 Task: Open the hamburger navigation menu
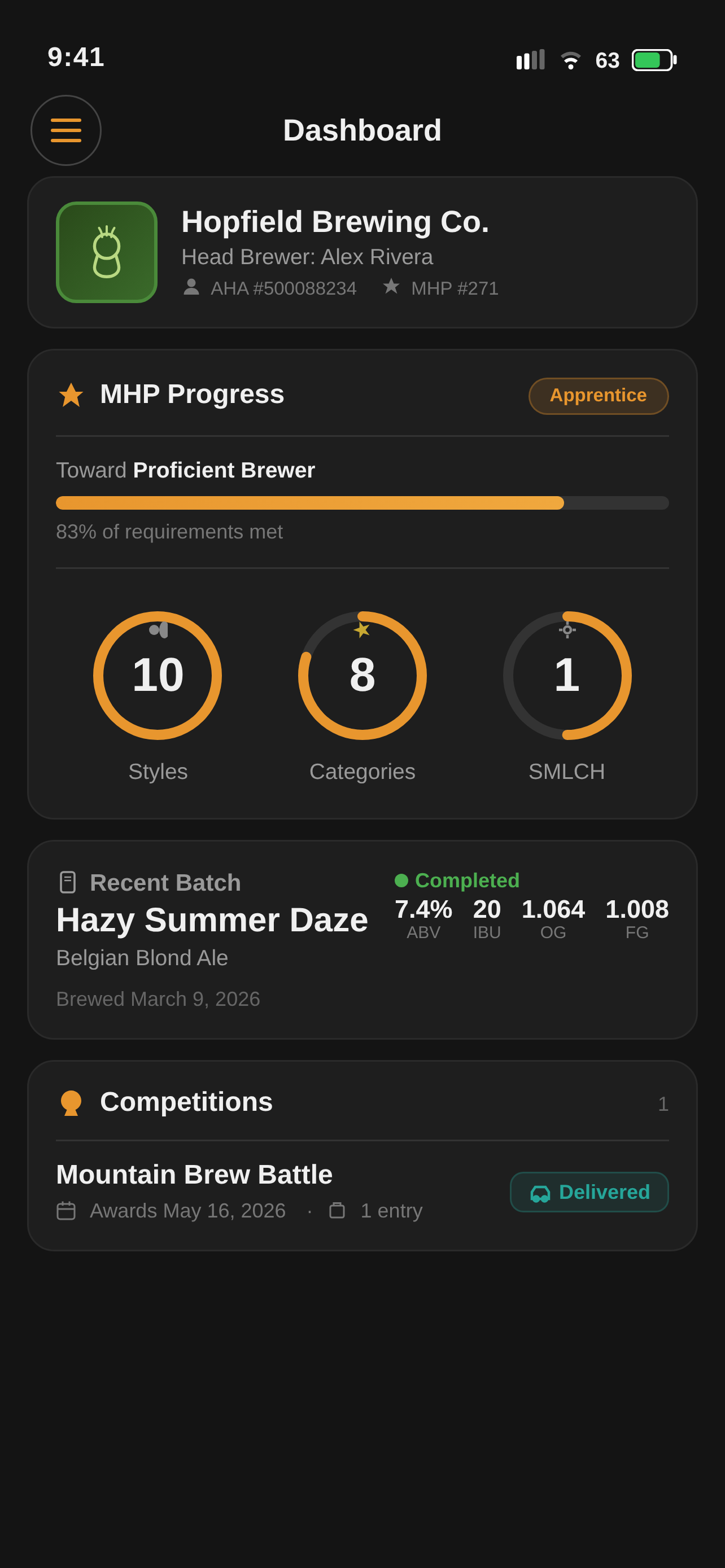[65, 130]
